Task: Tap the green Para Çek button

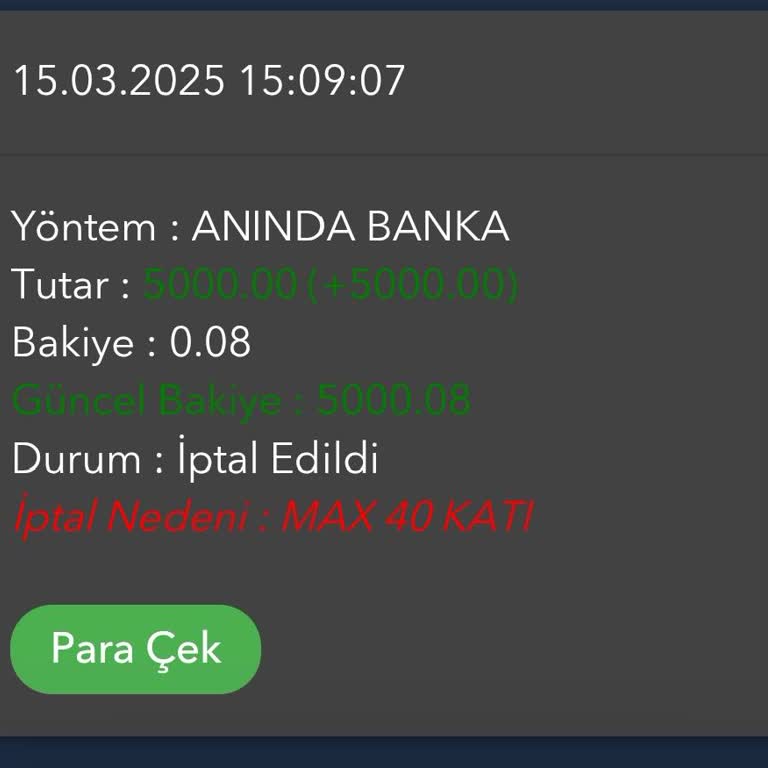Action: tap(135, 649)
